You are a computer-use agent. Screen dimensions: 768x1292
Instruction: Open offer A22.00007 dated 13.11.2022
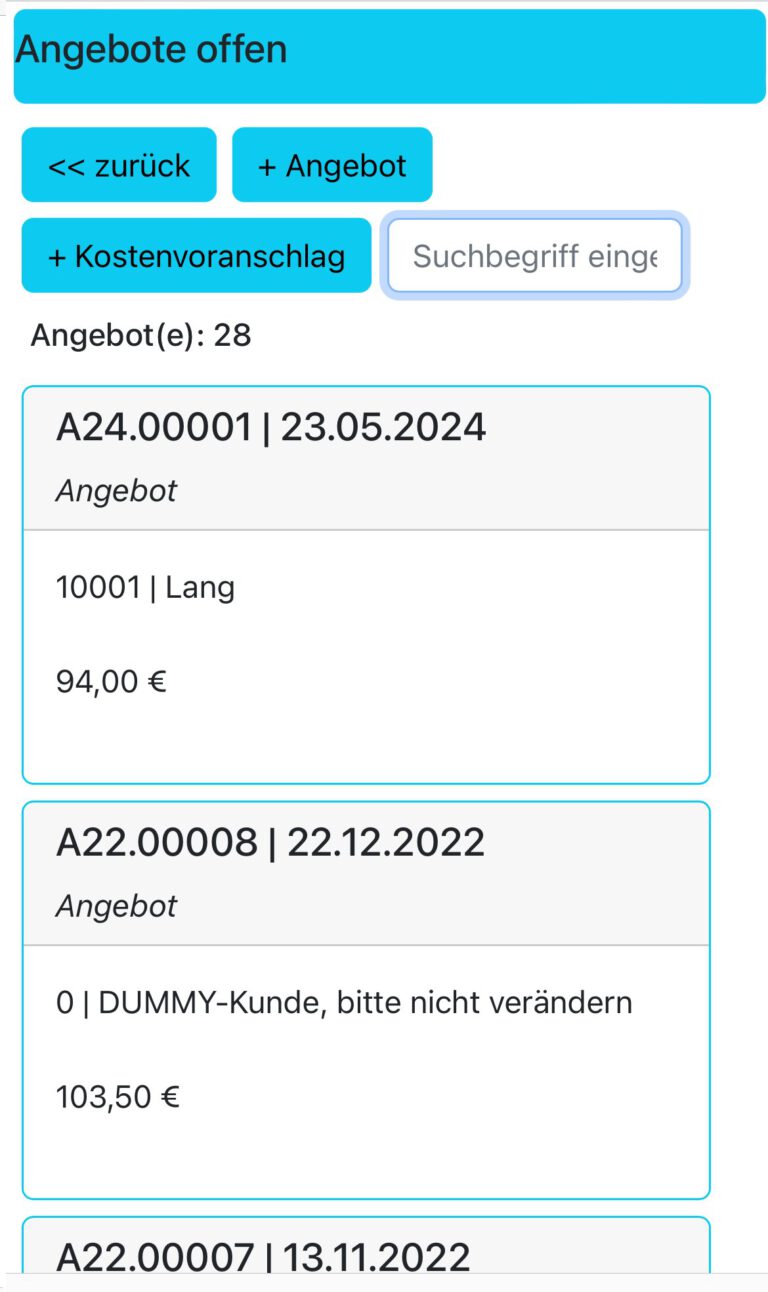click(x=366, y=1255)
